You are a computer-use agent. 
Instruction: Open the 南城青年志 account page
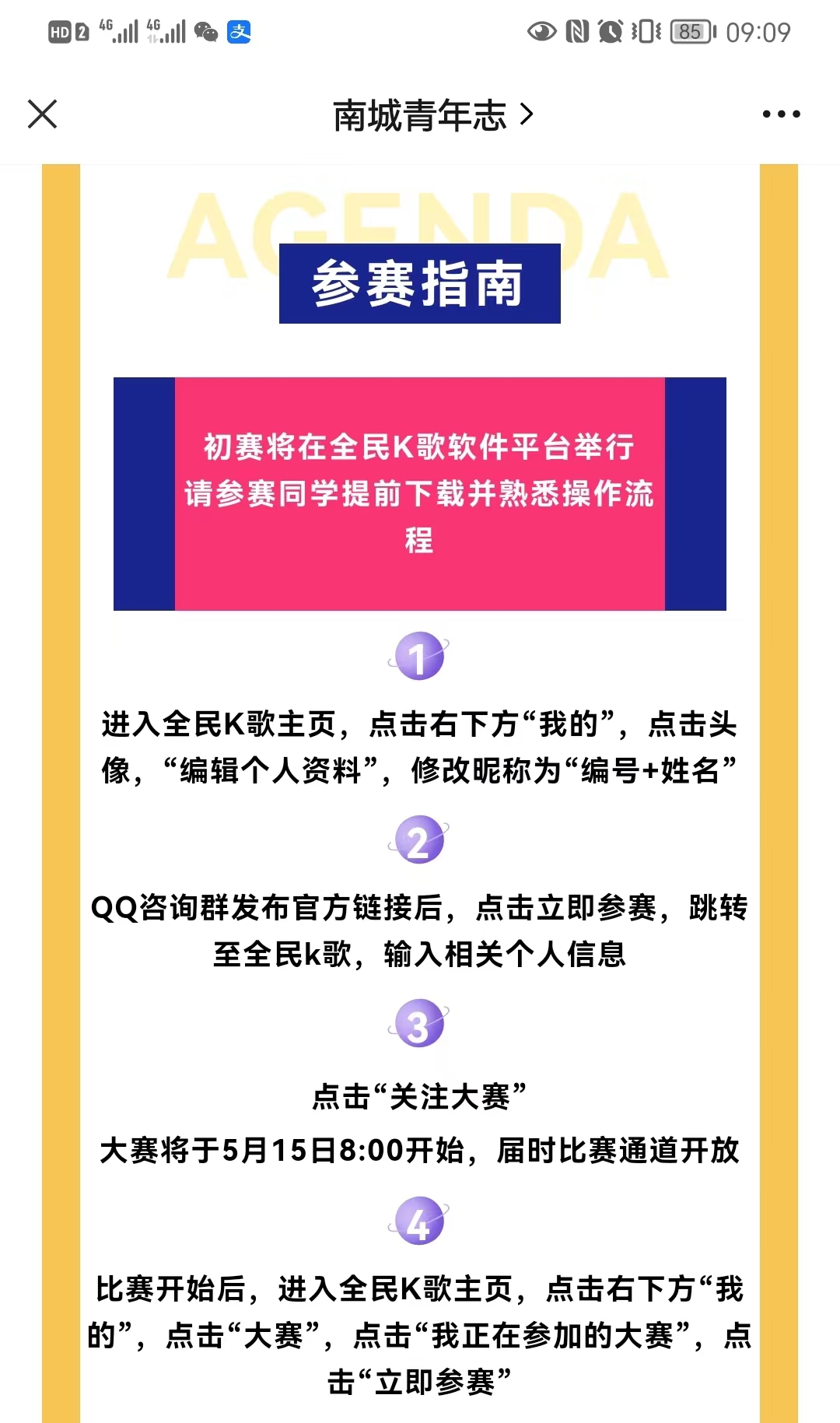tap(432, 115)
